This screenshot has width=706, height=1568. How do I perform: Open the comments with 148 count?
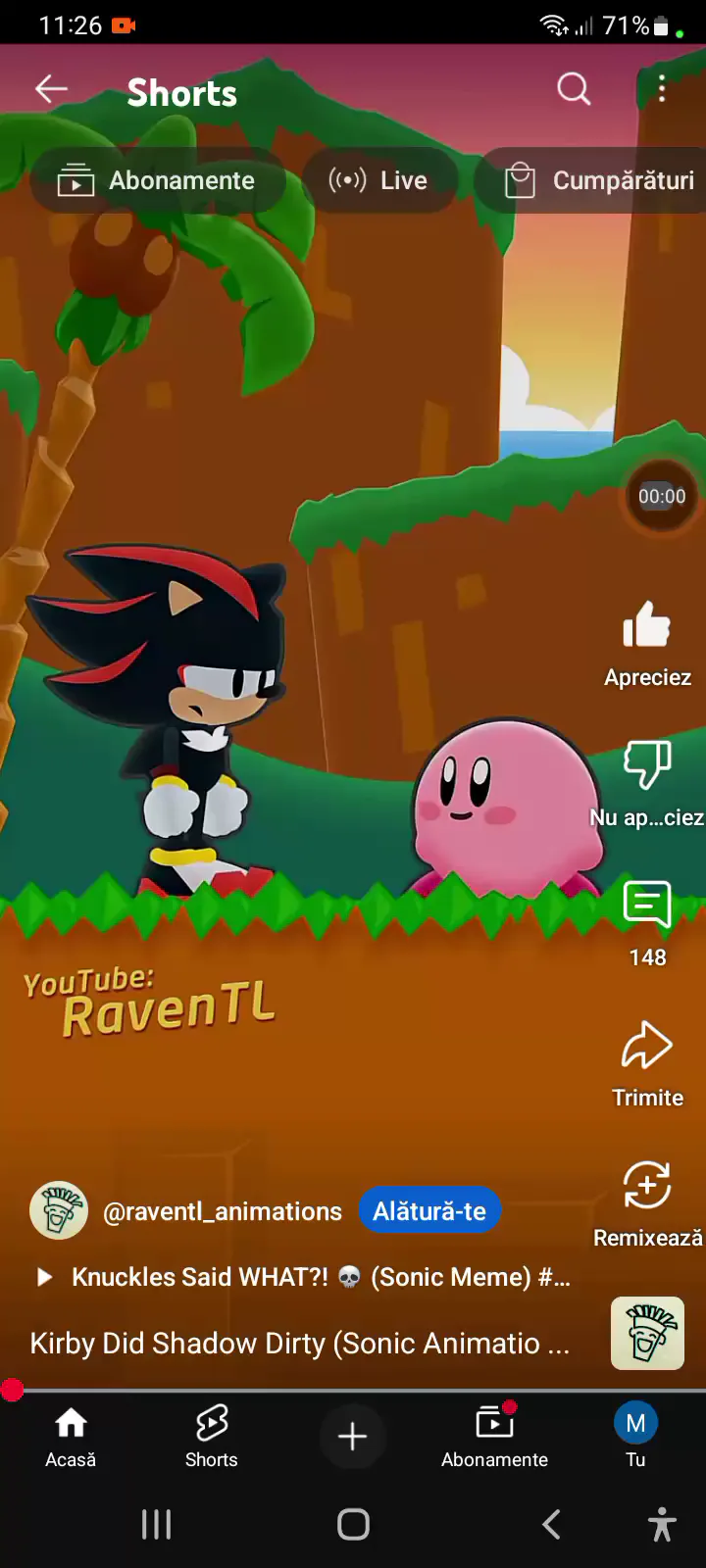(x=647, y=923)
